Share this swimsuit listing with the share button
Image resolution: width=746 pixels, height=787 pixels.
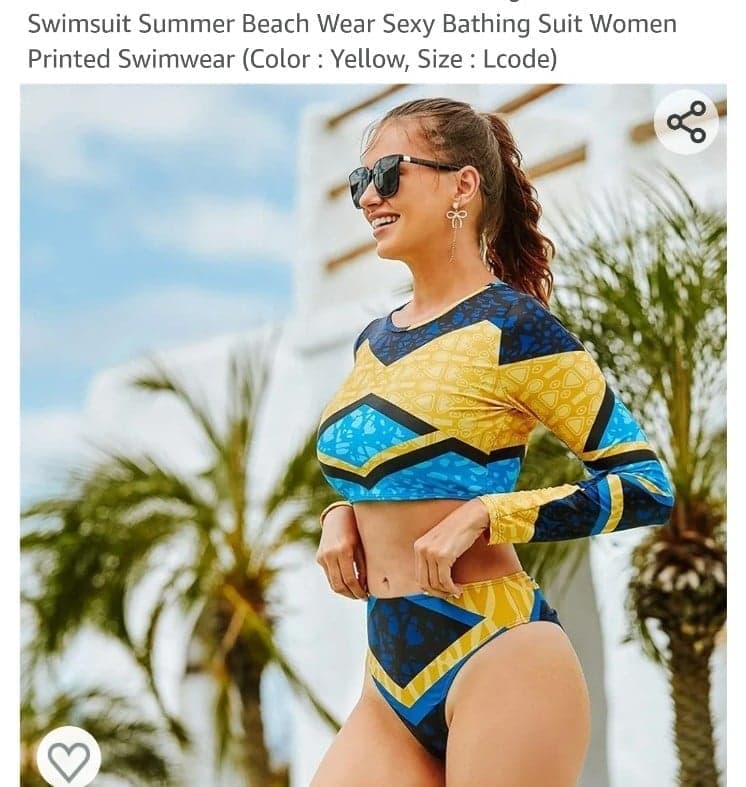coord(684,121)
